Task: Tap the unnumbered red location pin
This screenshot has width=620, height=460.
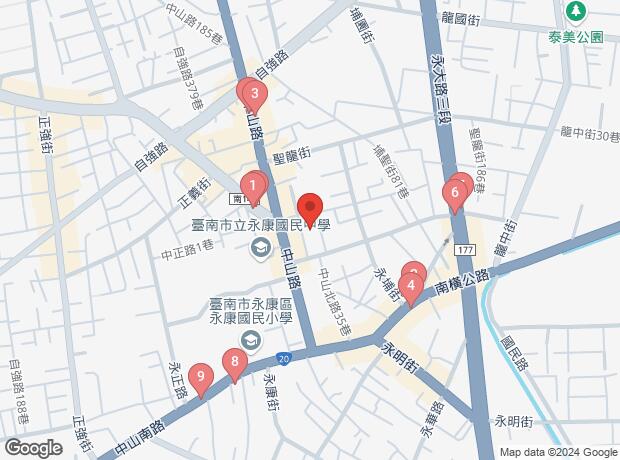Action: 309,207
